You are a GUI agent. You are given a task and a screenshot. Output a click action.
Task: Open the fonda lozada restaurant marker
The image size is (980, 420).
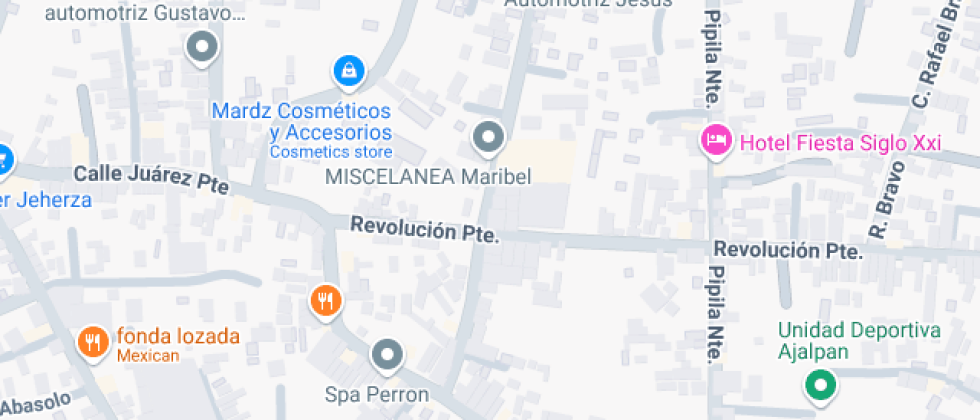click(x=92, y=343)
